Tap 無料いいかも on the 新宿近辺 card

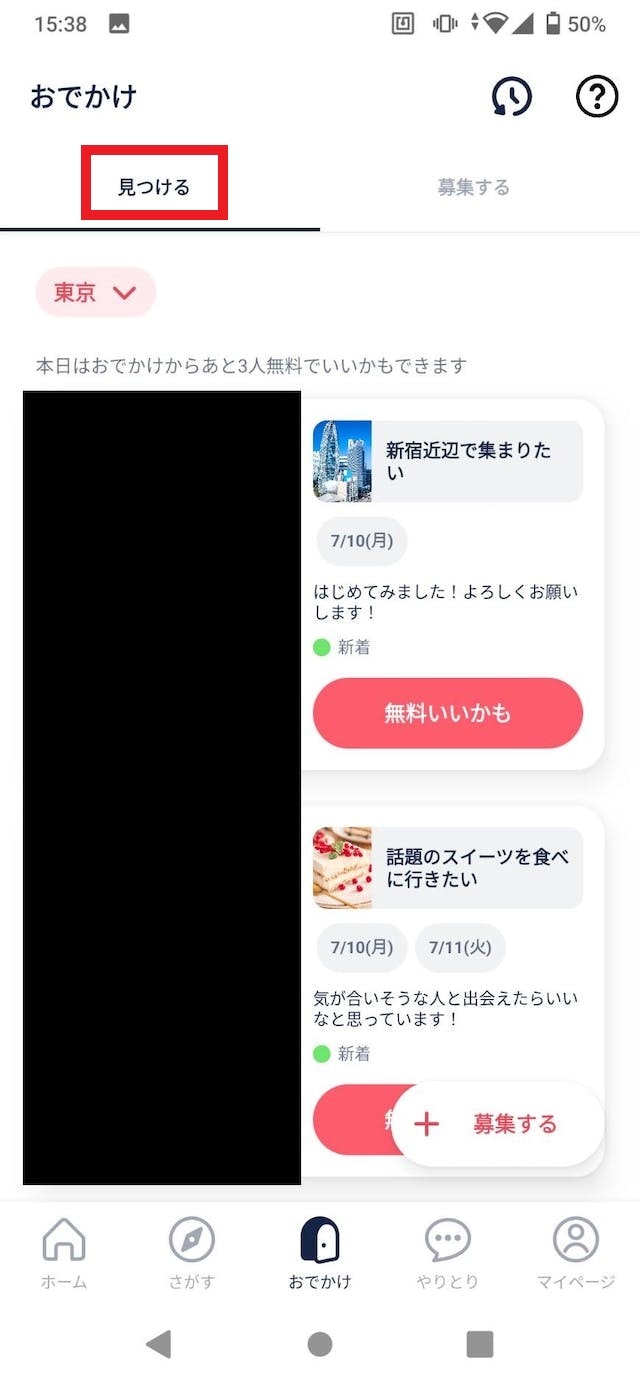pos(447,713)
